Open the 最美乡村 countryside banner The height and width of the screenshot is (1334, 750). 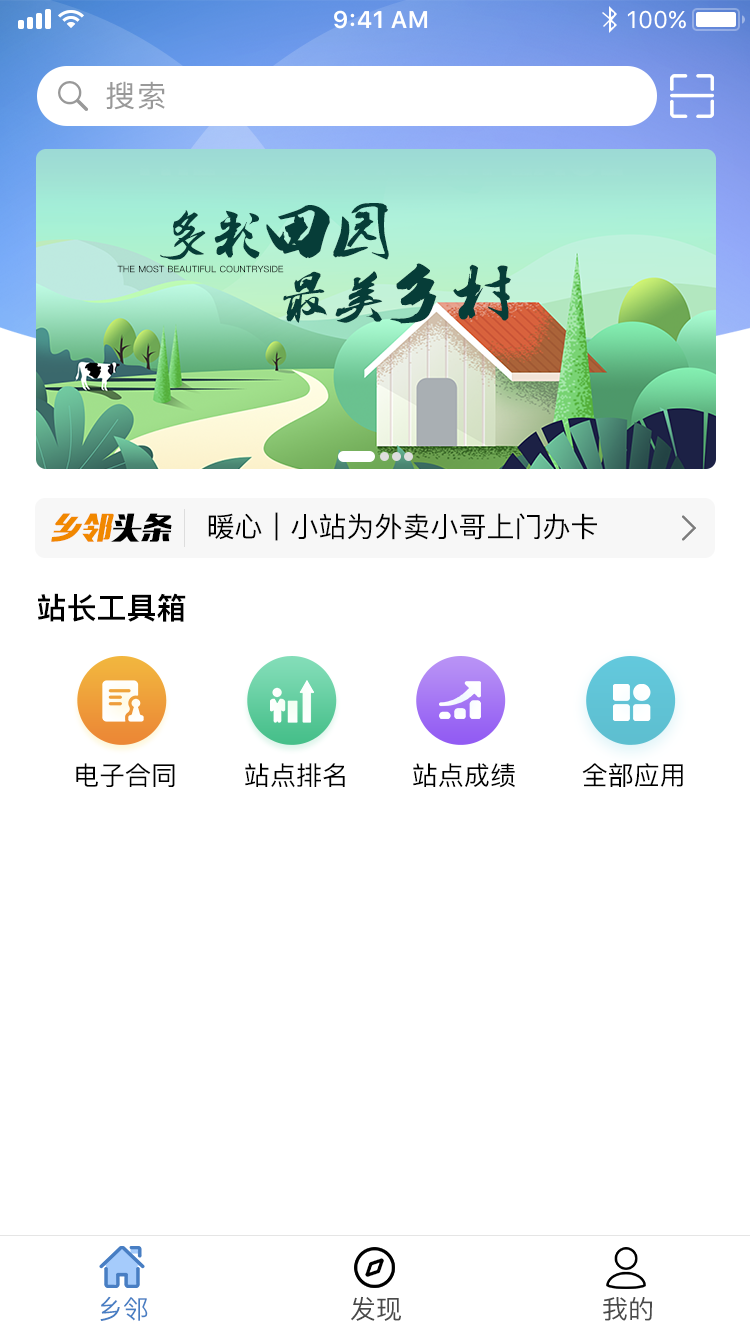tap(376, 309)
